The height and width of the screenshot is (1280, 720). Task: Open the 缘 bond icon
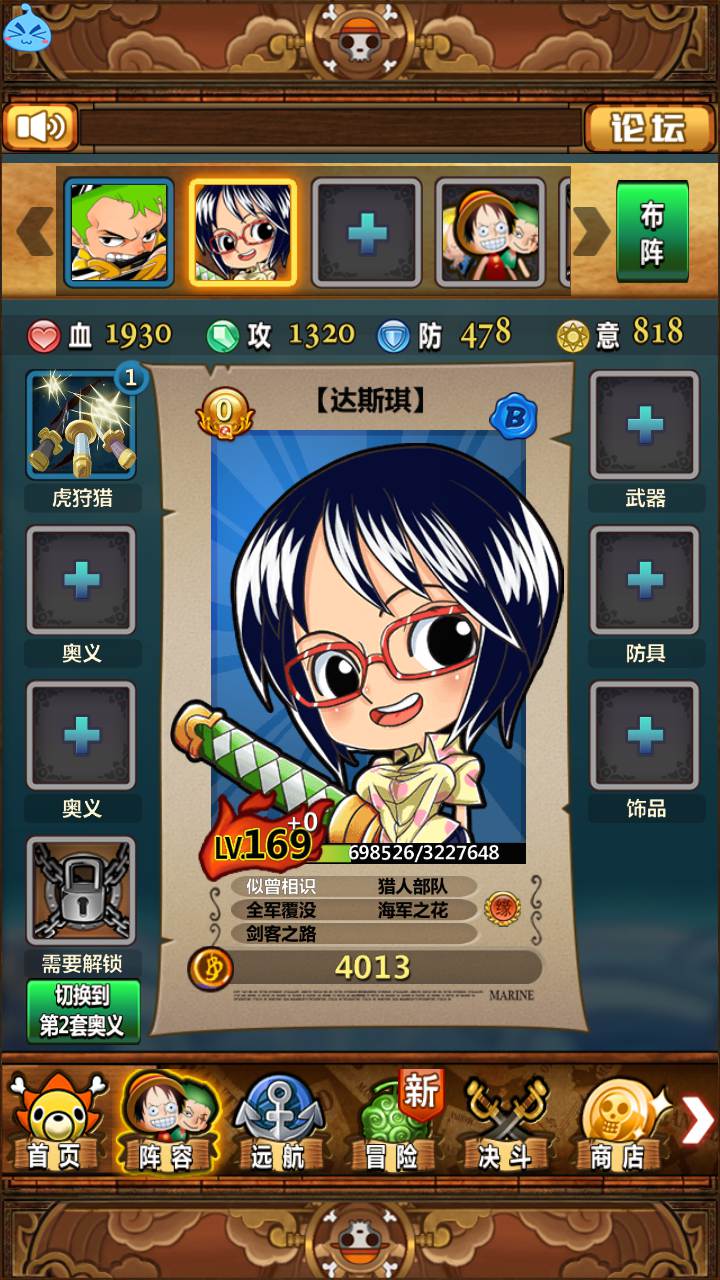502,909
